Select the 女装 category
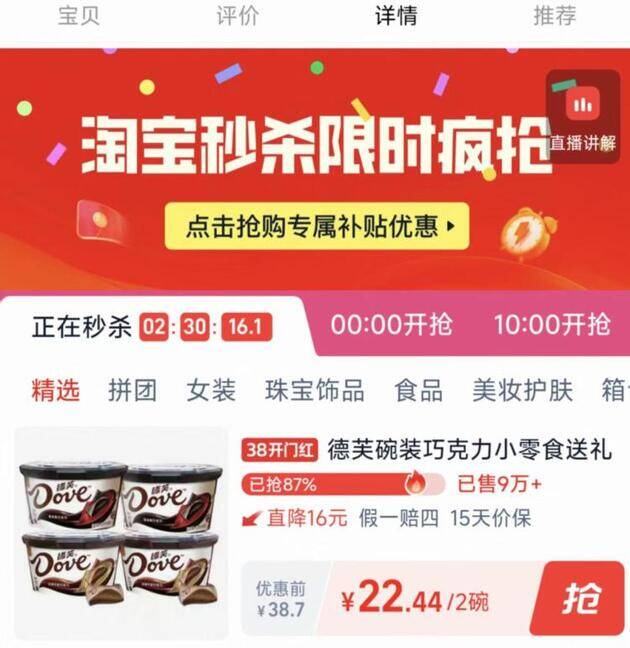 tap(211, 390)
